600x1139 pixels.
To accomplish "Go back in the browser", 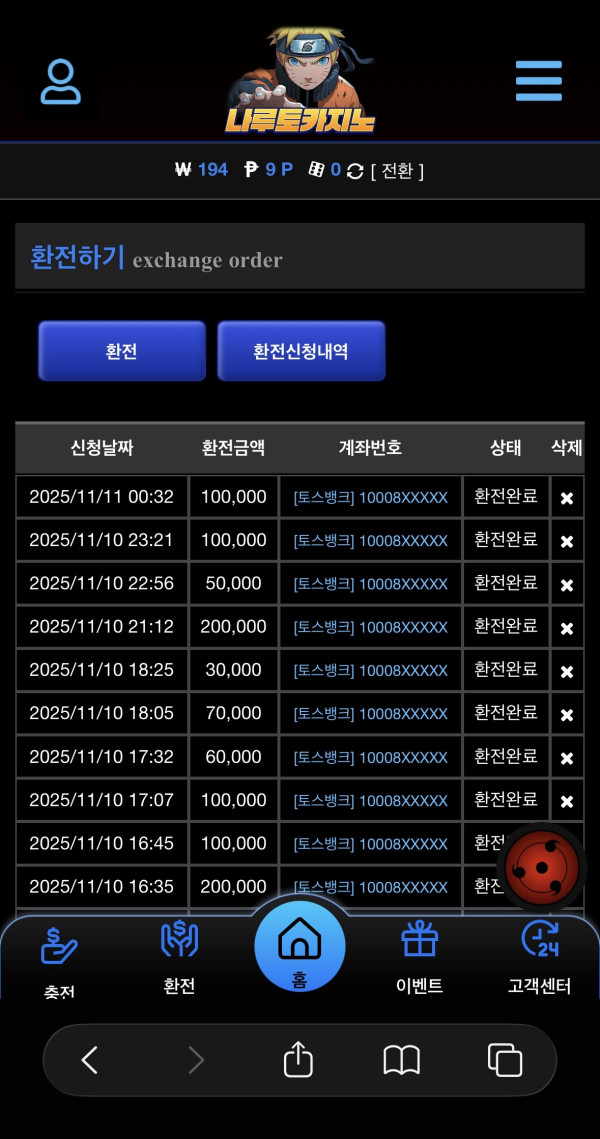I will click(x=90, y=1060).
